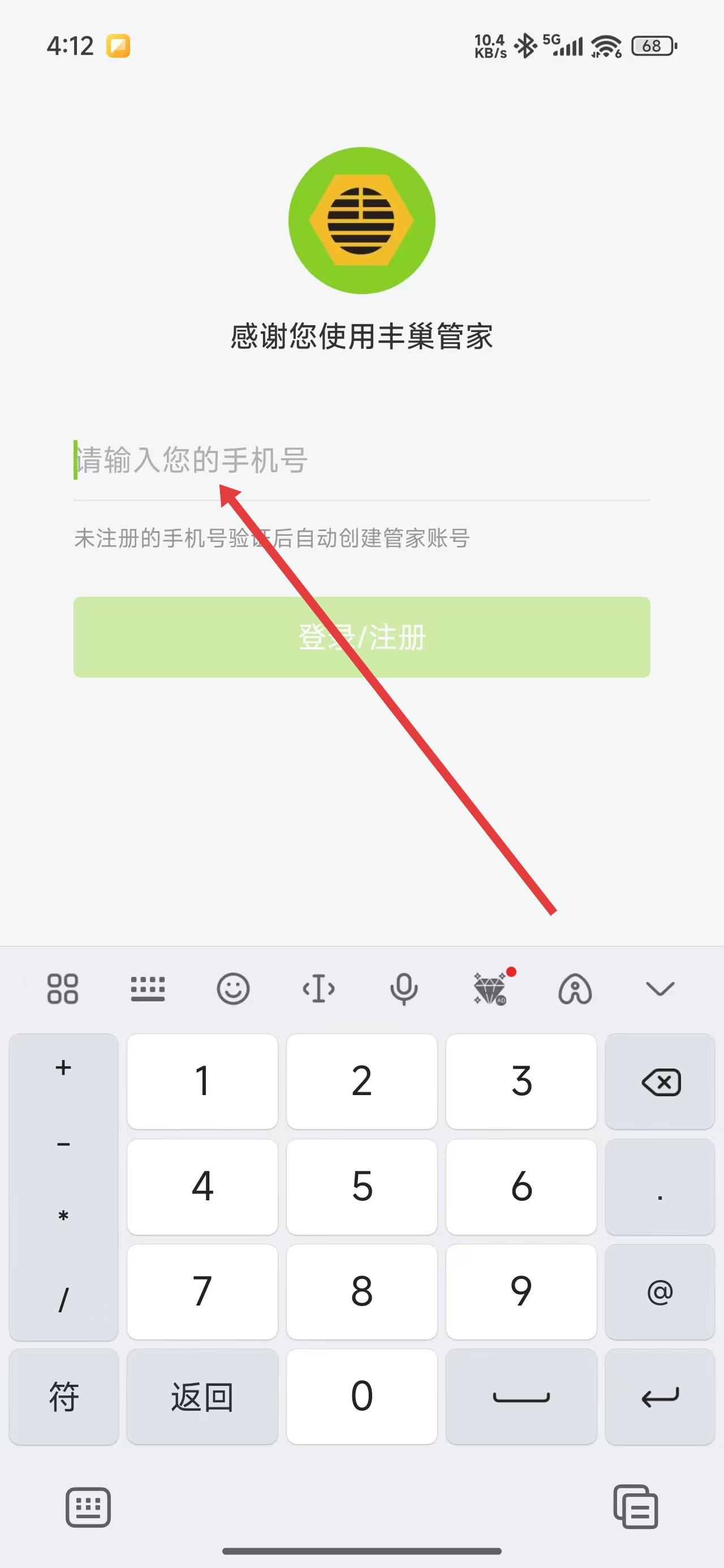
Task: Switch to the 符 symbols keyboard
Action: 63,1395
